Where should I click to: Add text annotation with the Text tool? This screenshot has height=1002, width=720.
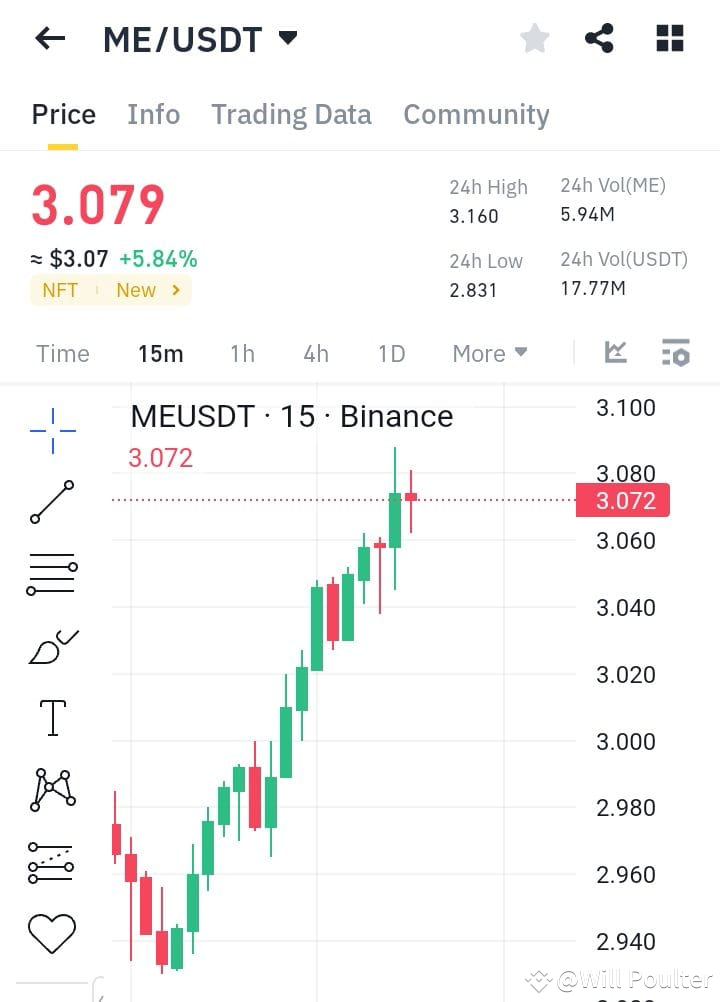(x=50, y=717)
